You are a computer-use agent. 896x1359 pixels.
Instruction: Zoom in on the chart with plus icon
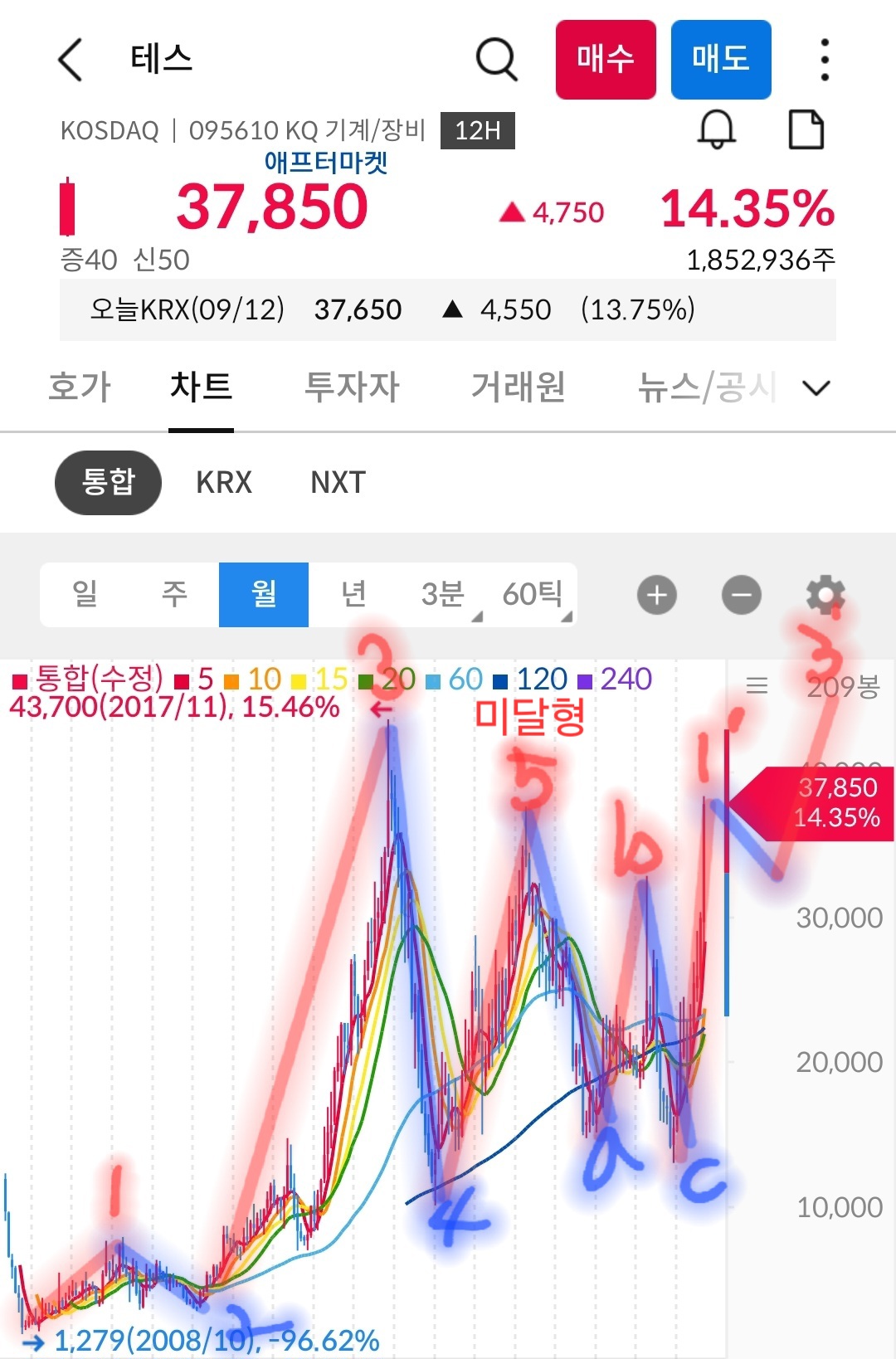(x=656, y=594)
